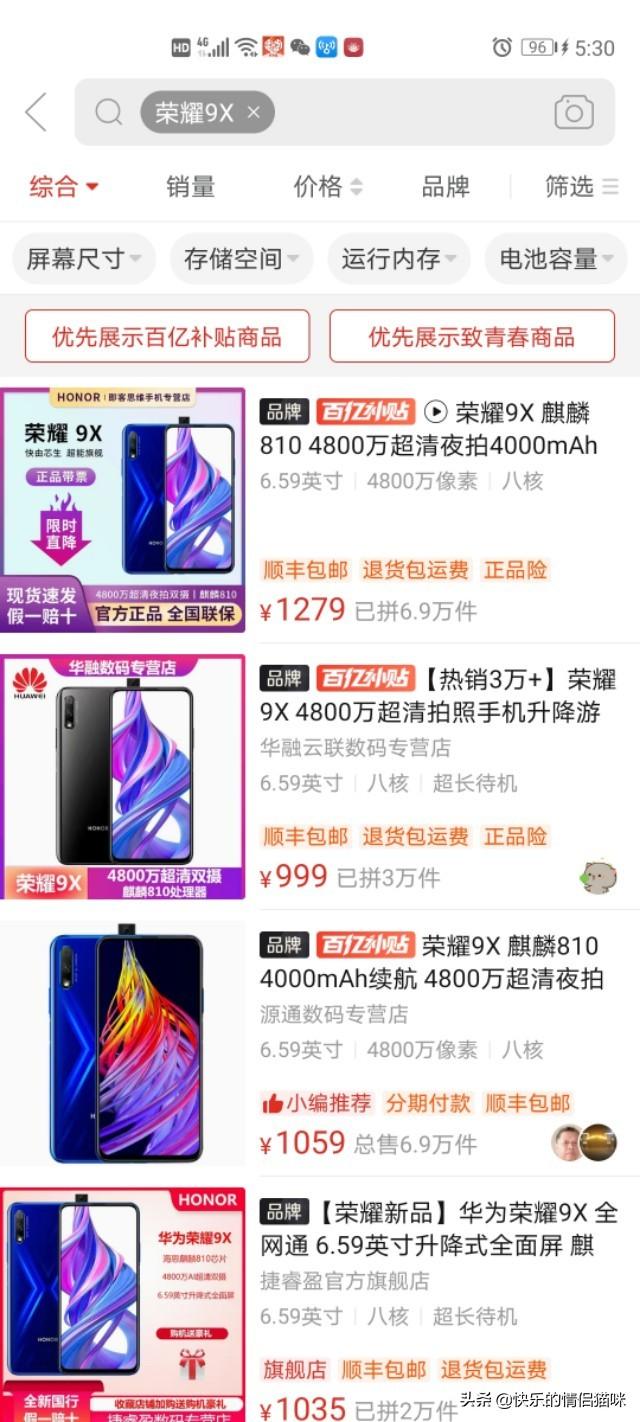Sort results by 价格

[327, 186]
